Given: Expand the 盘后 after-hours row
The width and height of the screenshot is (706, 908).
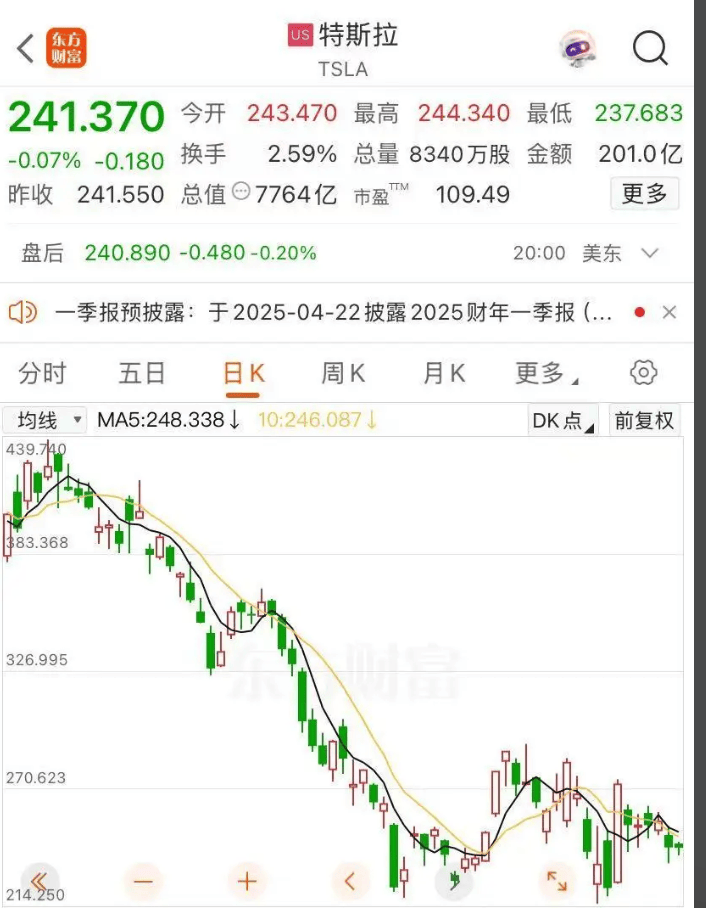Looking at the screenshot, I should pyautogui.click(x=651, y=253).
